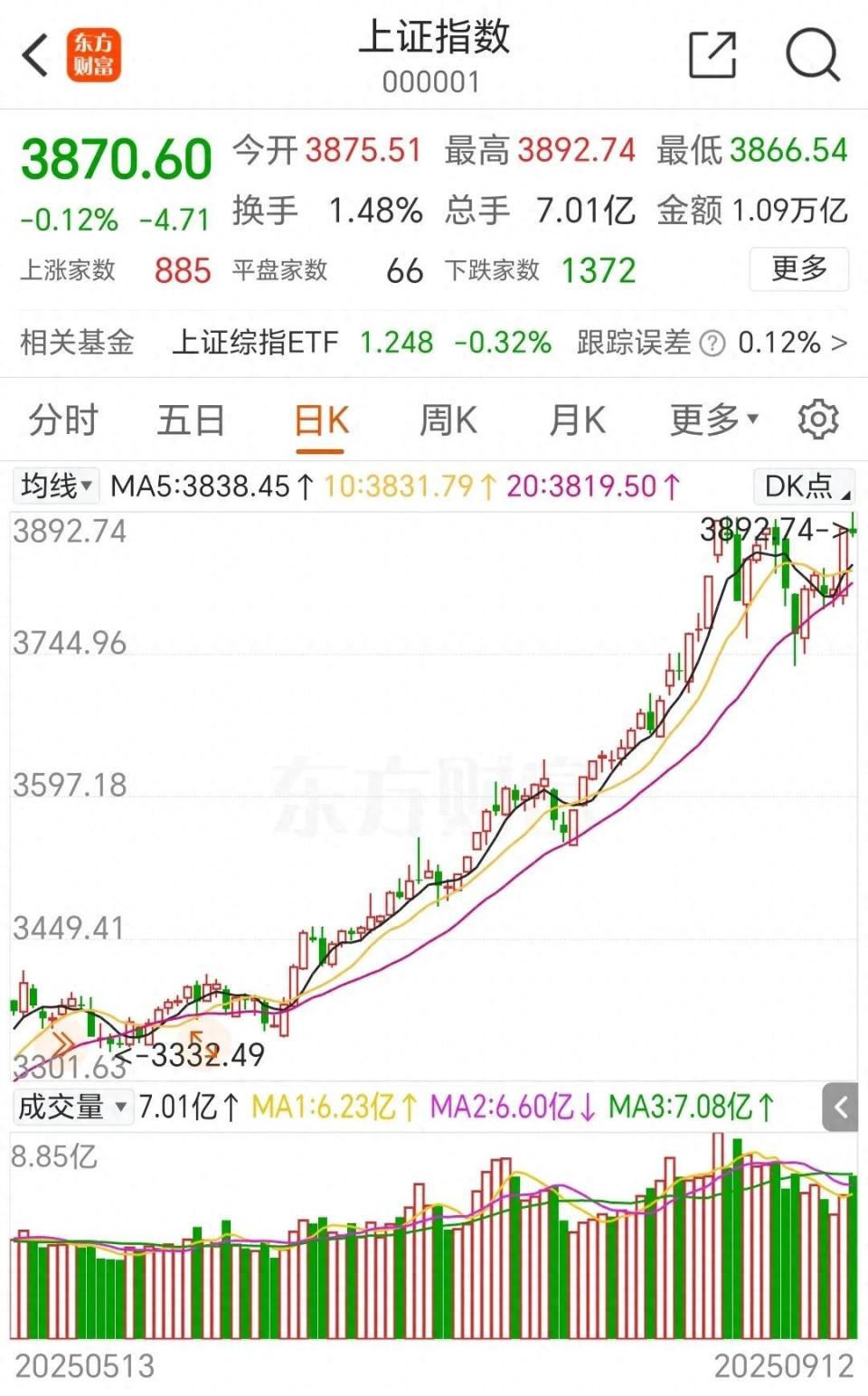This screenshot has height=1396, width=868.
Task: Tap the left arrow on the volume panel
Action: coord(839,1105)
